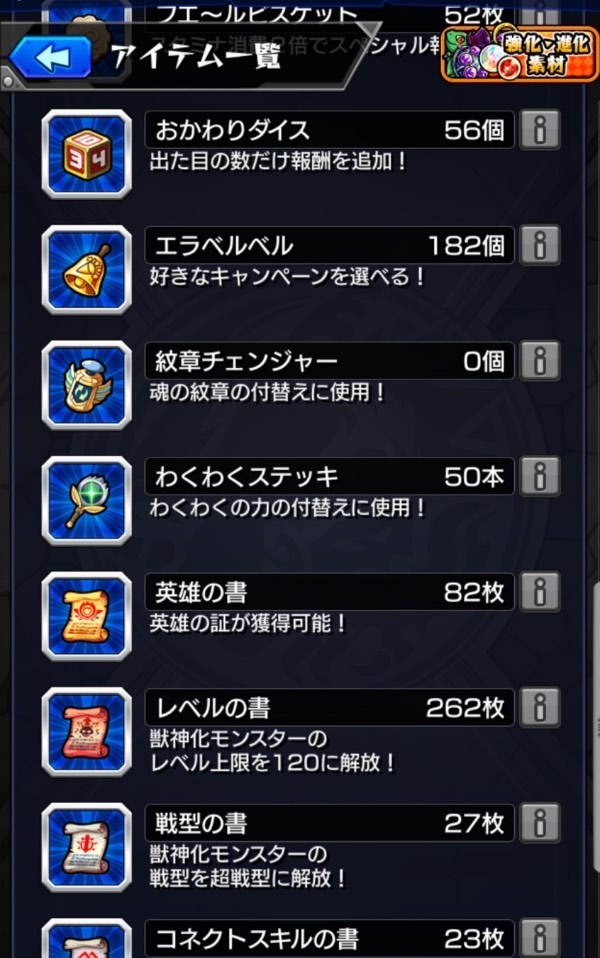Open the 強化・進化素材 button

520,52
